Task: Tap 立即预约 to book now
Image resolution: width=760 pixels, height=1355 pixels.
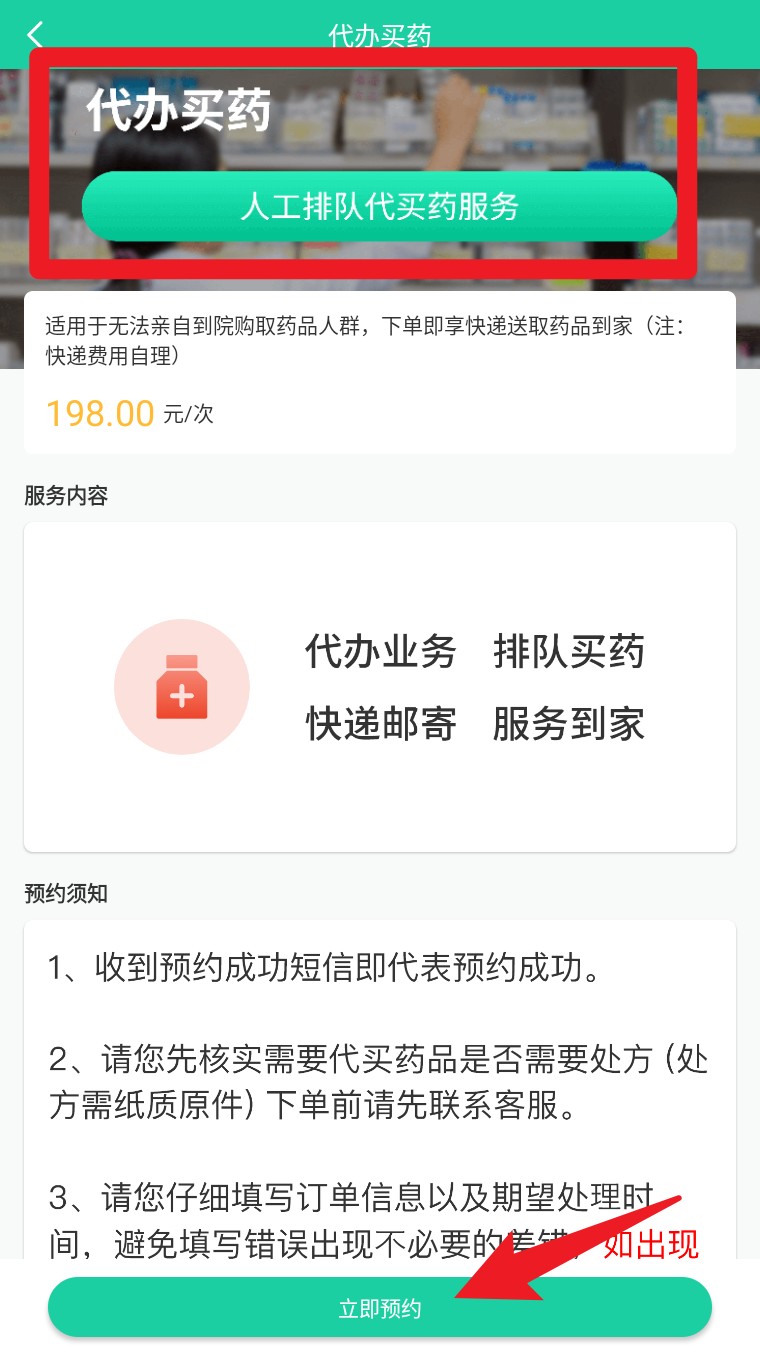Action: click(x=379, y=1308)
